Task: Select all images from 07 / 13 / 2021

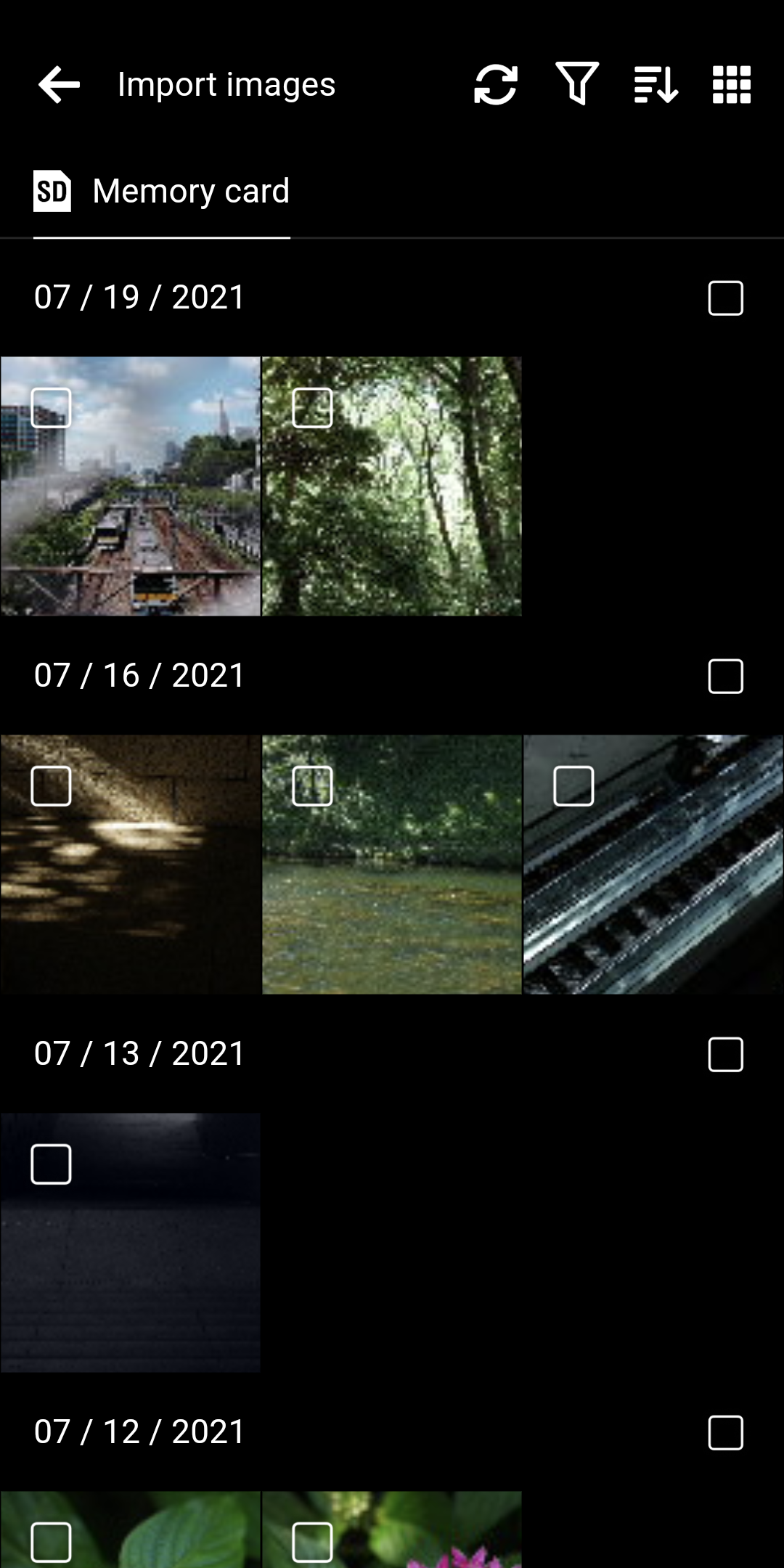Action: pyautogui.click(x=725, y=1055)
